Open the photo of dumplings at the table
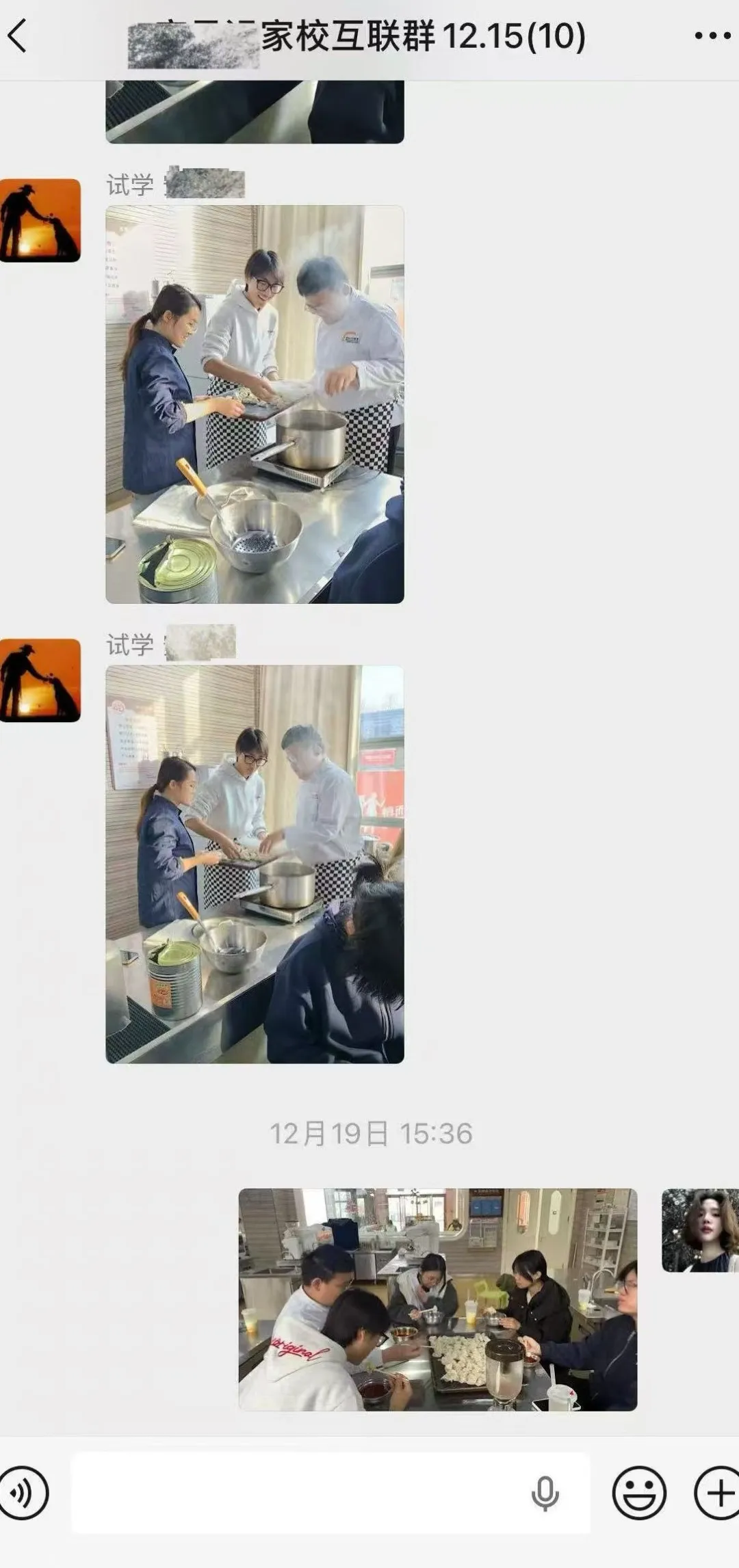Image resolution: width=739 pixels, height=1568 pixels. coord(437,1299)
